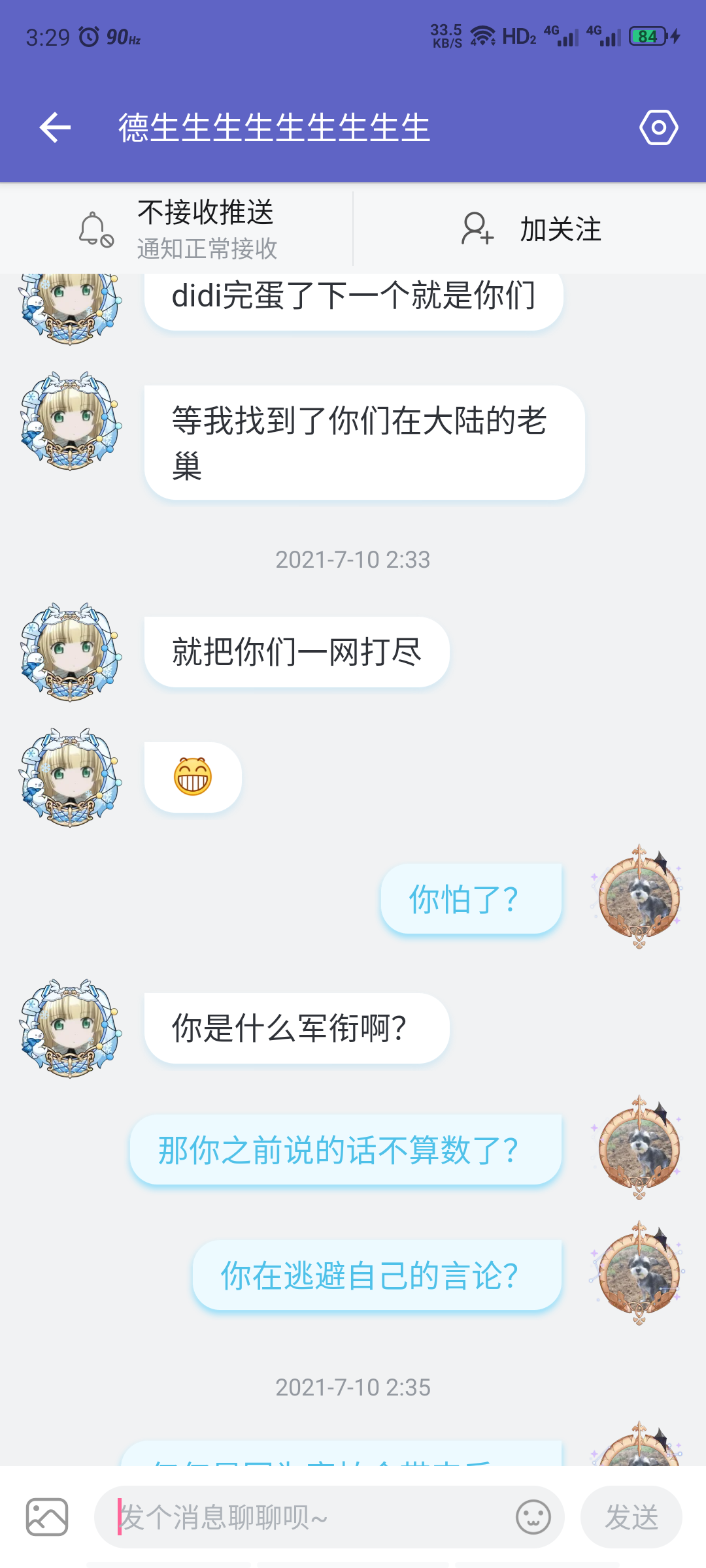The width and height of the screenshot is (706, 1568).
Task: Open the emoji panel next to the input field
Action: [535, 1516]
